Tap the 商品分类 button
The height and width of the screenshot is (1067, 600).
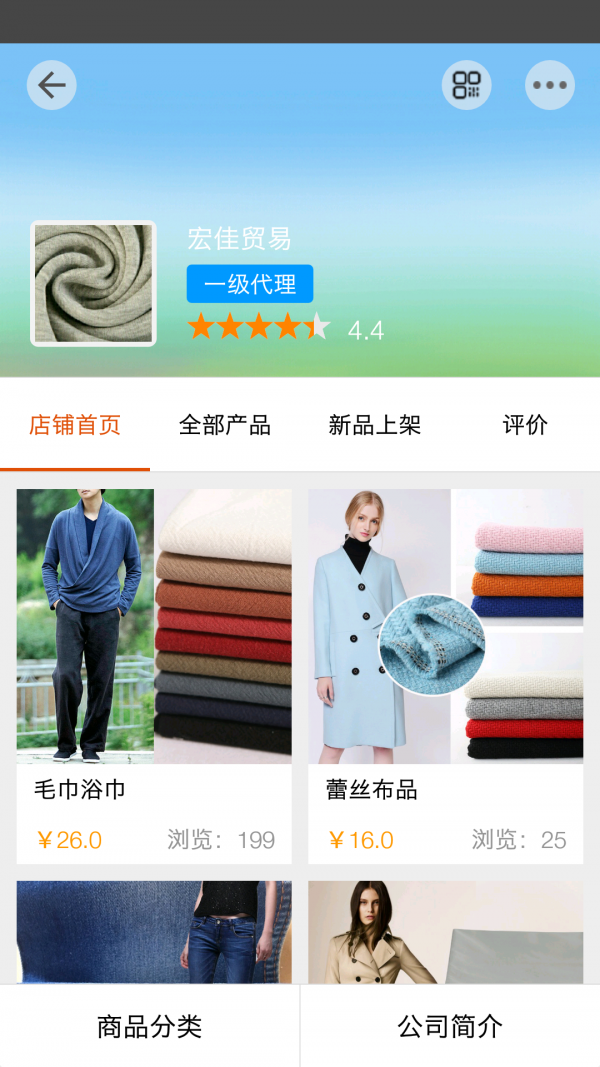point(150,1026)
